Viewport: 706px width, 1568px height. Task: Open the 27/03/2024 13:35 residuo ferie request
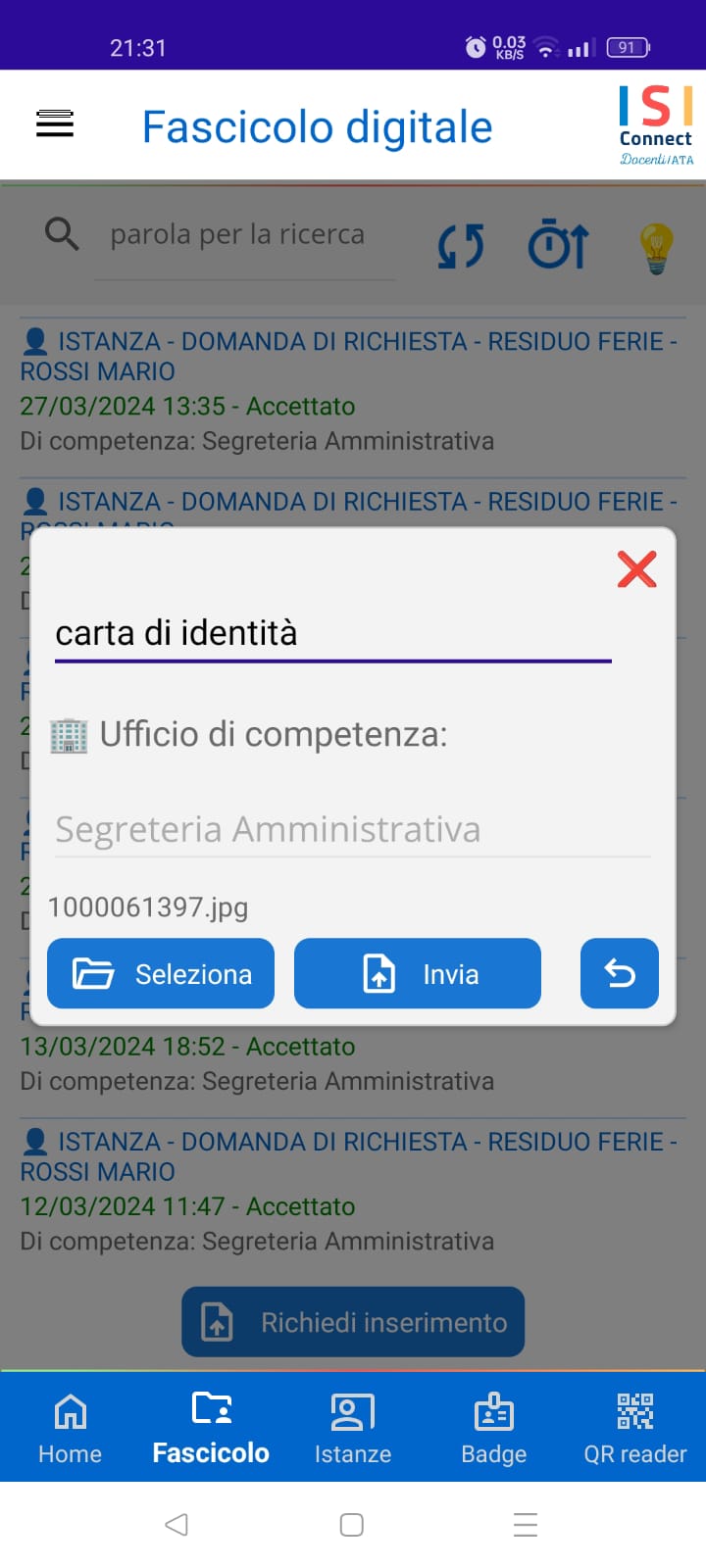[353, 390]
